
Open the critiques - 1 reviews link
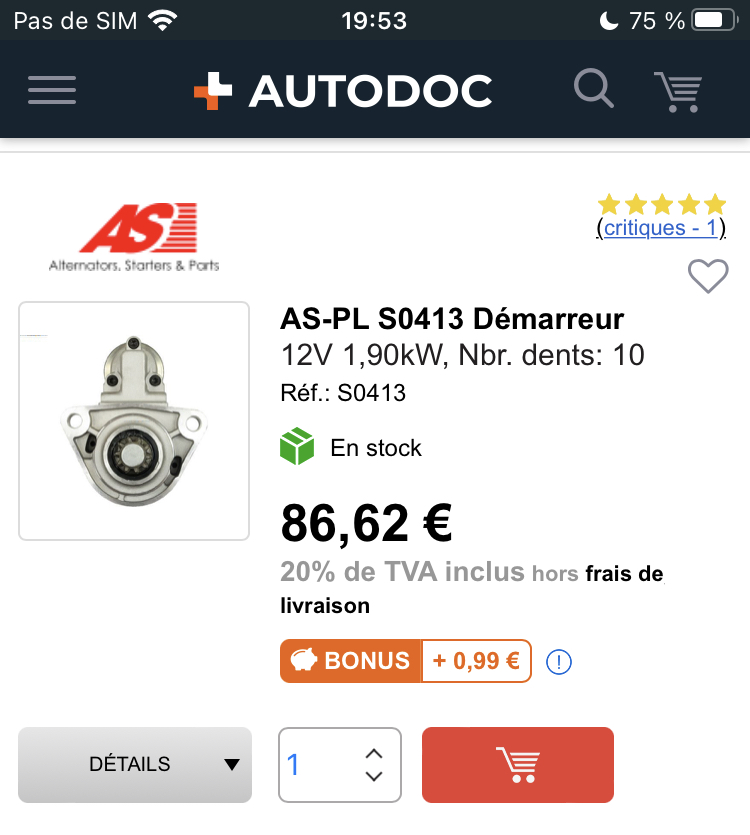click(660, 228)
